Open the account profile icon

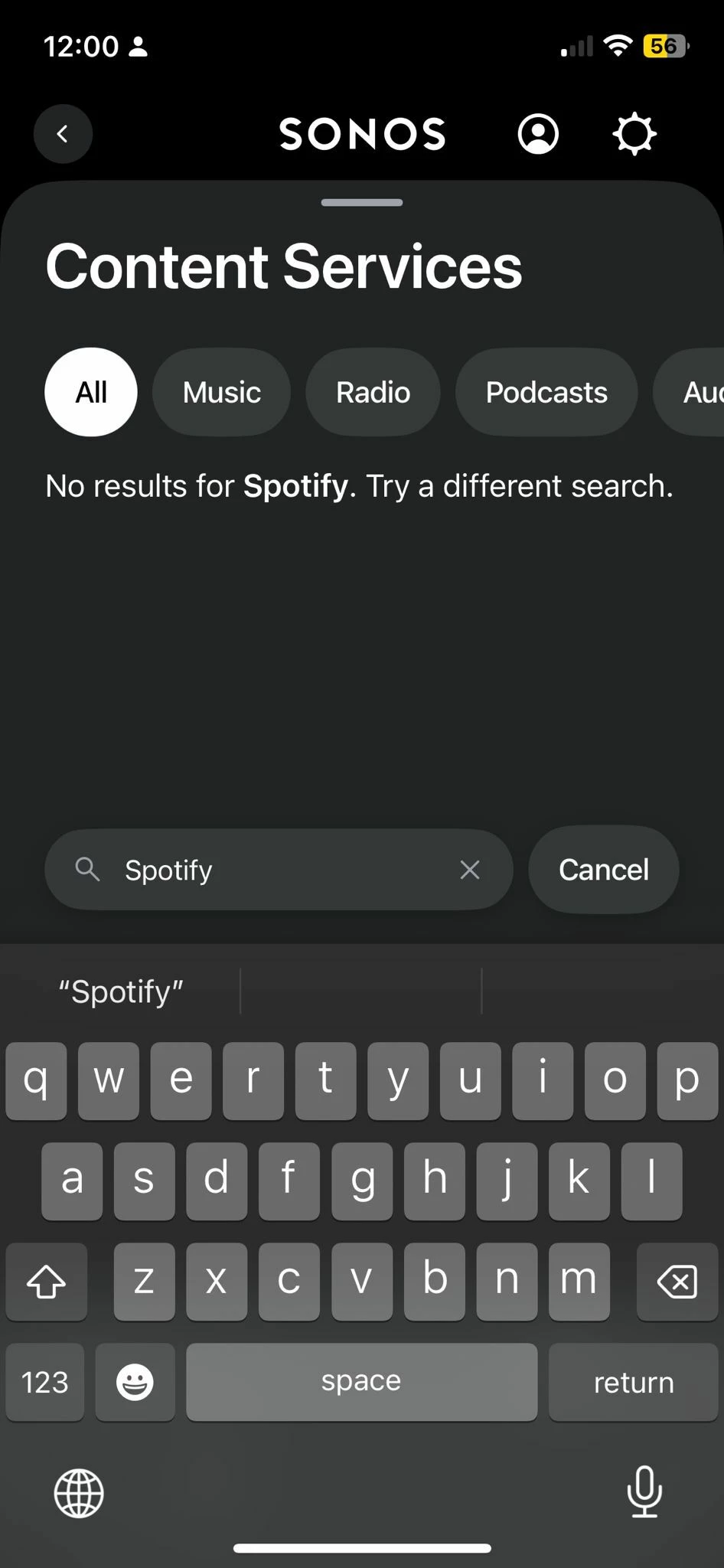(538, 134)
